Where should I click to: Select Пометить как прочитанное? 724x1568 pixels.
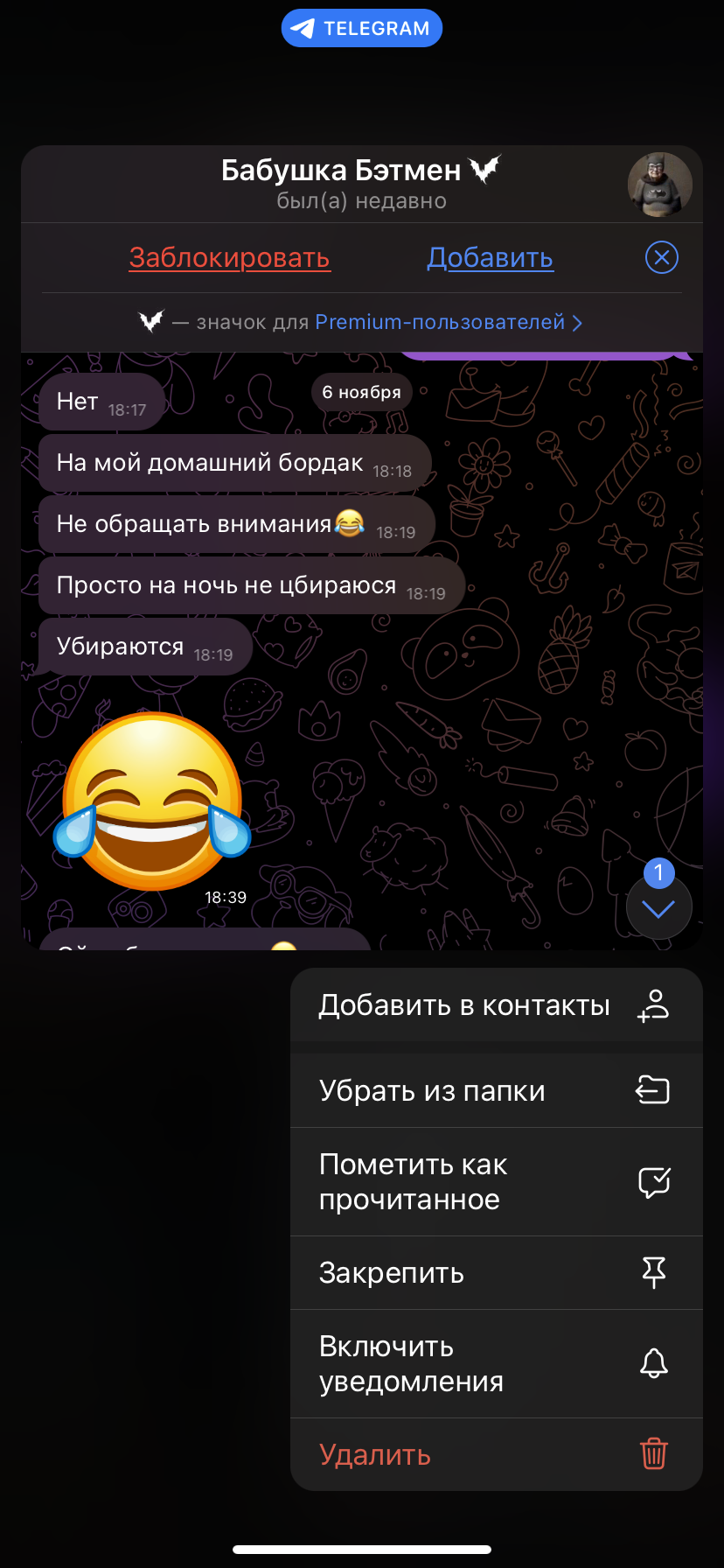tap(497, 1182)
